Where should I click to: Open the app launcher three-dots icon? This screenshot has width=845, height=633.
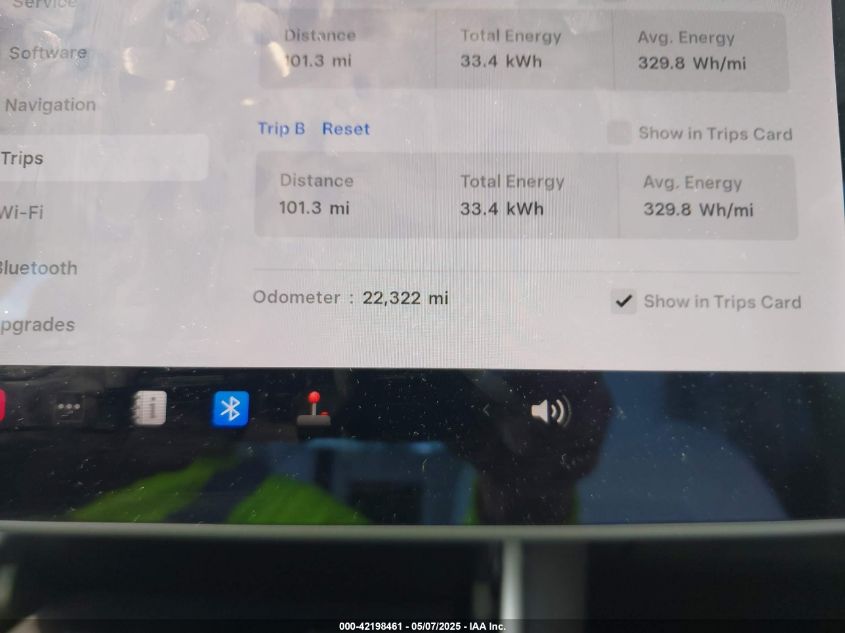[68, 408]
